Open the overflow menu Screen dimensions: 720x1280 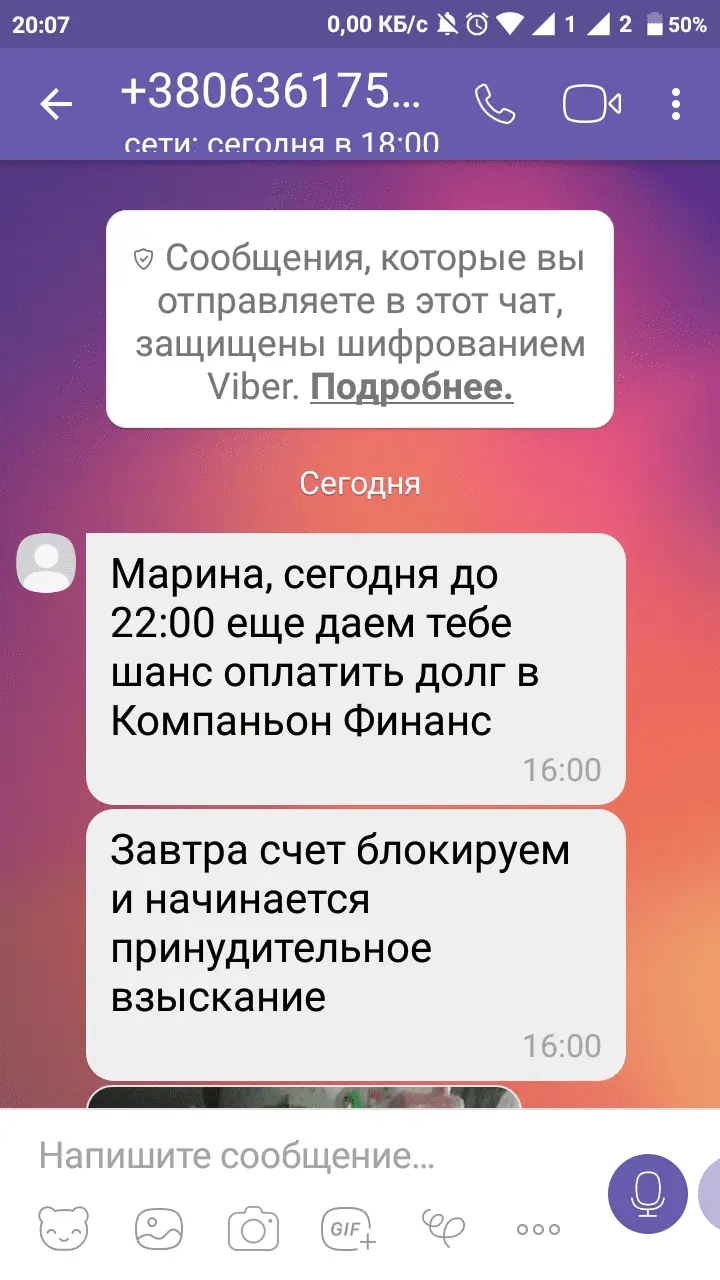pyautogui.click(x=677, y=103)
